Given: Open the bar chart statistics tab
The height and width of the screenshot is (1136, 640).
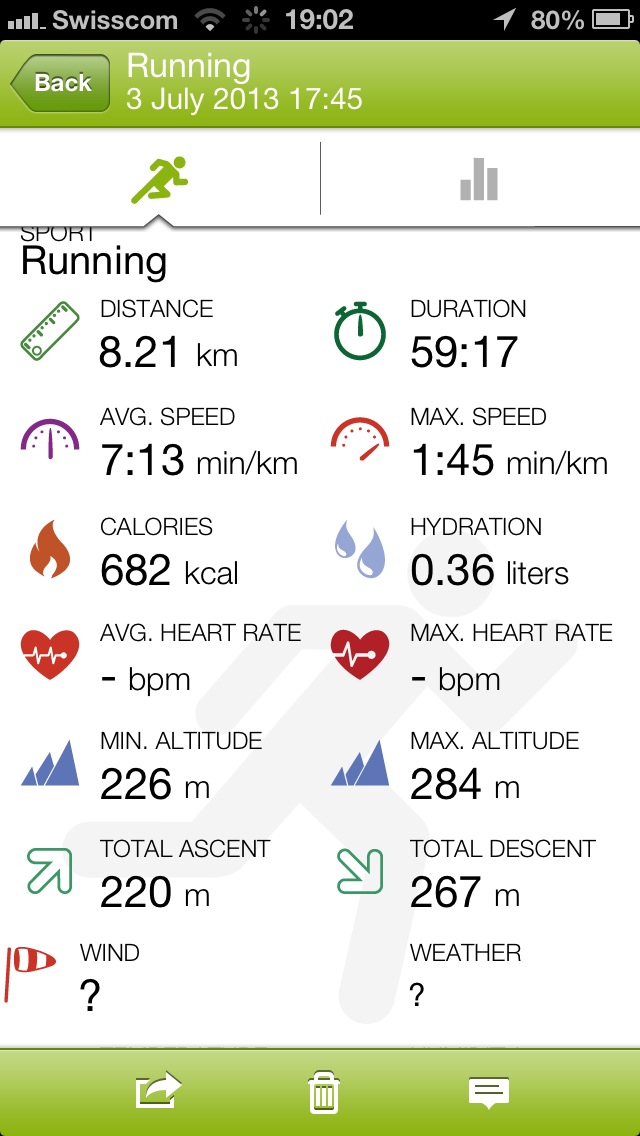Looking at the screenshot, I should coord(479,179).
